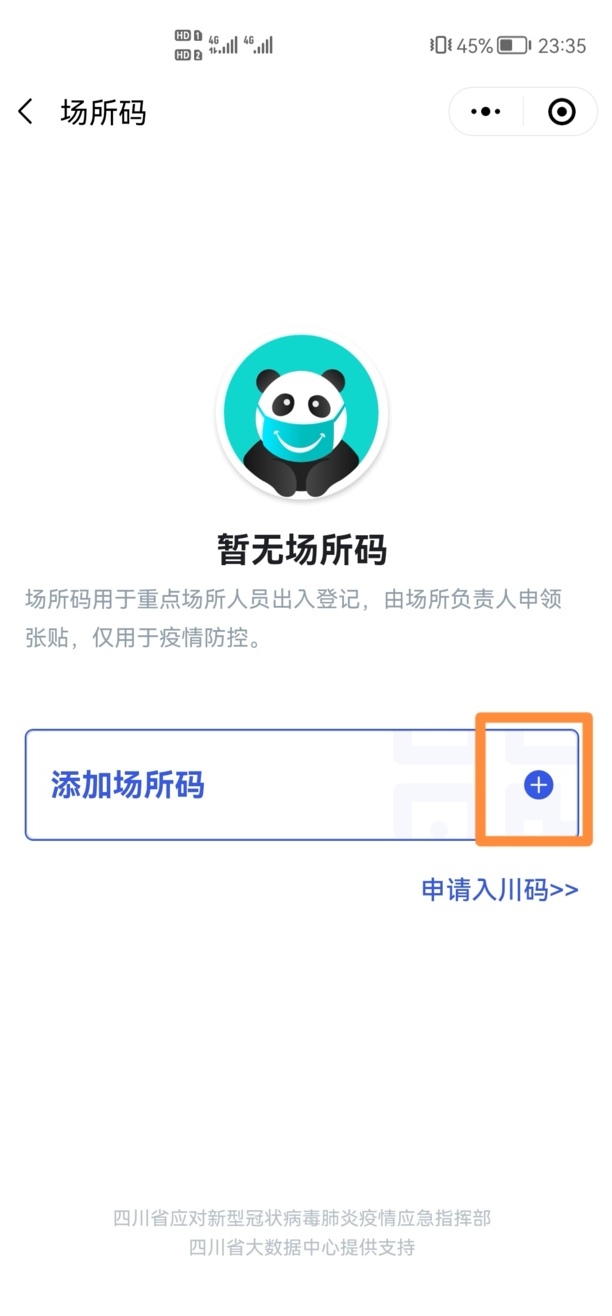
Task: Go back from the 场所码 page
Action: tap(26, 112)
